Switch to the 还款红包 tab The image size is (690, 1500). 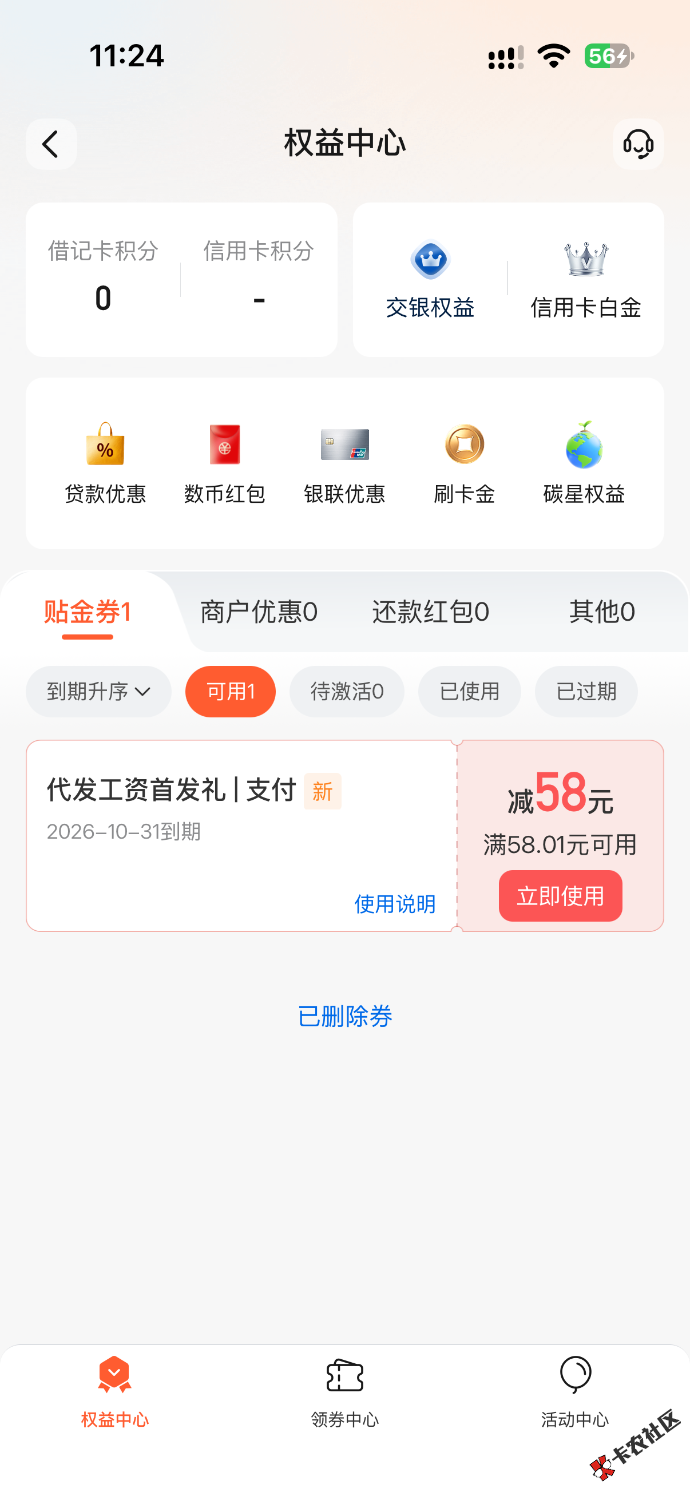pos(431,612)
